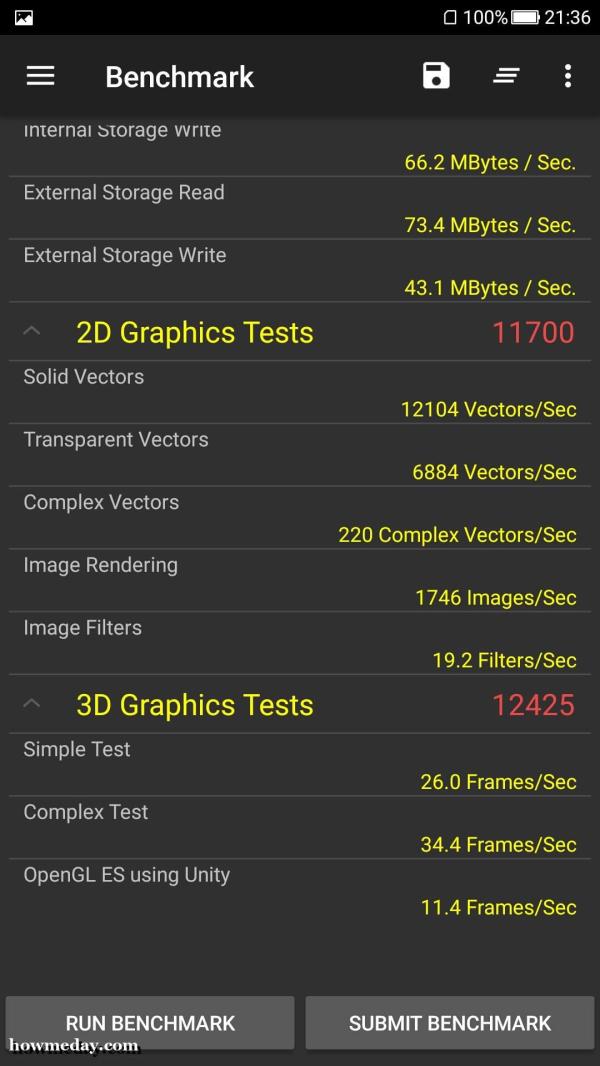
Task: Open the three-dot overflow menu
Action: point(567,76)
